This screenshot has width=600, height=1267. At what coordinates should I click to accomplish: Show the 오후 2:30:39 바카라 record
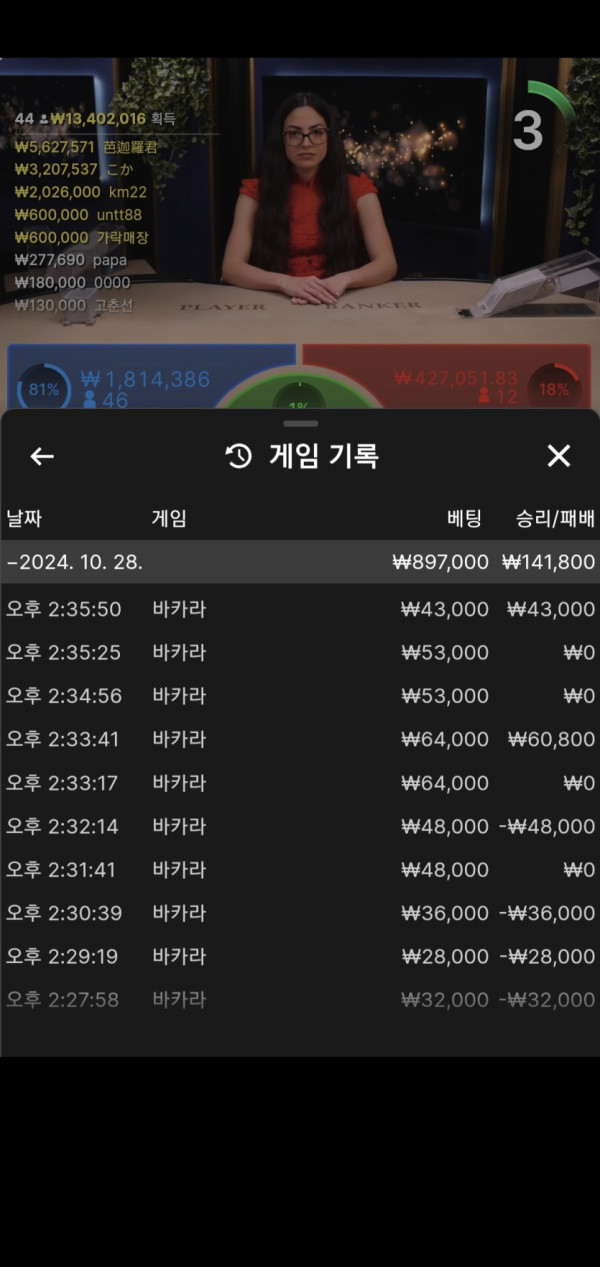click(300, 913)
